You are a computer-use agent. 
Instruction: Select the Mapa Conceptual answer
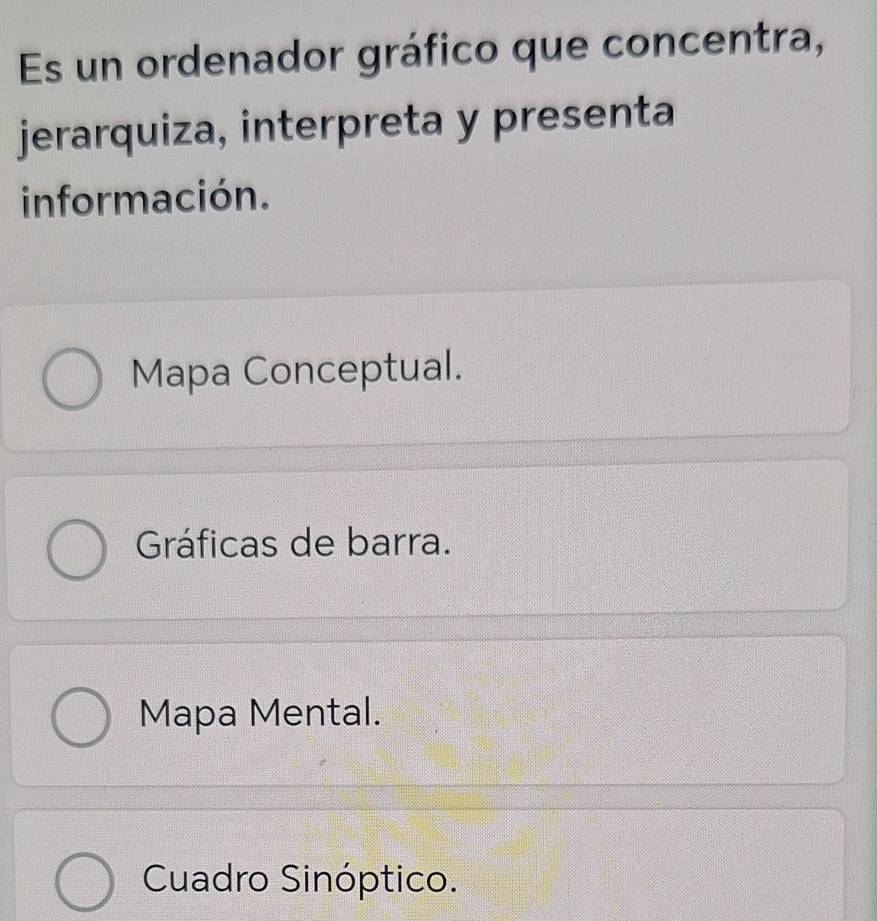click(x=72, y=379)
